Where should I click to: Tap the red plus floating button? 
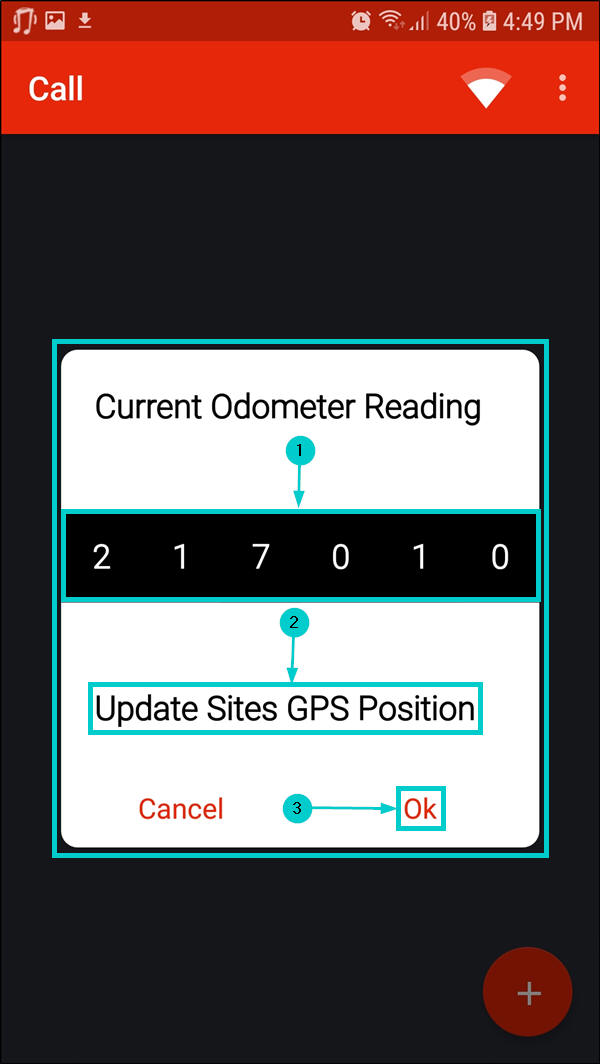[528, 993]
